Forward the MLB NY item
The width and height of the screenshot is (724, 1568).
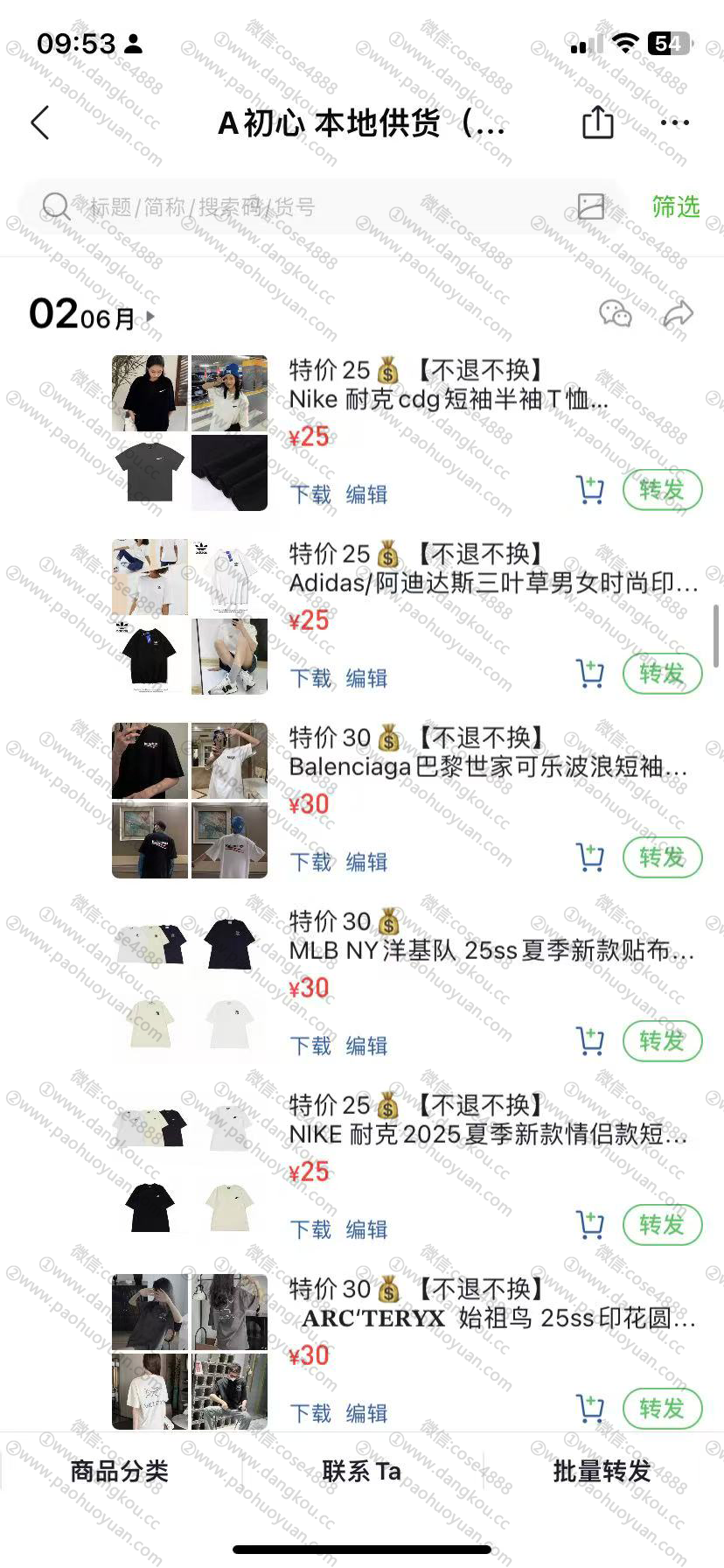click(662, 1041)
